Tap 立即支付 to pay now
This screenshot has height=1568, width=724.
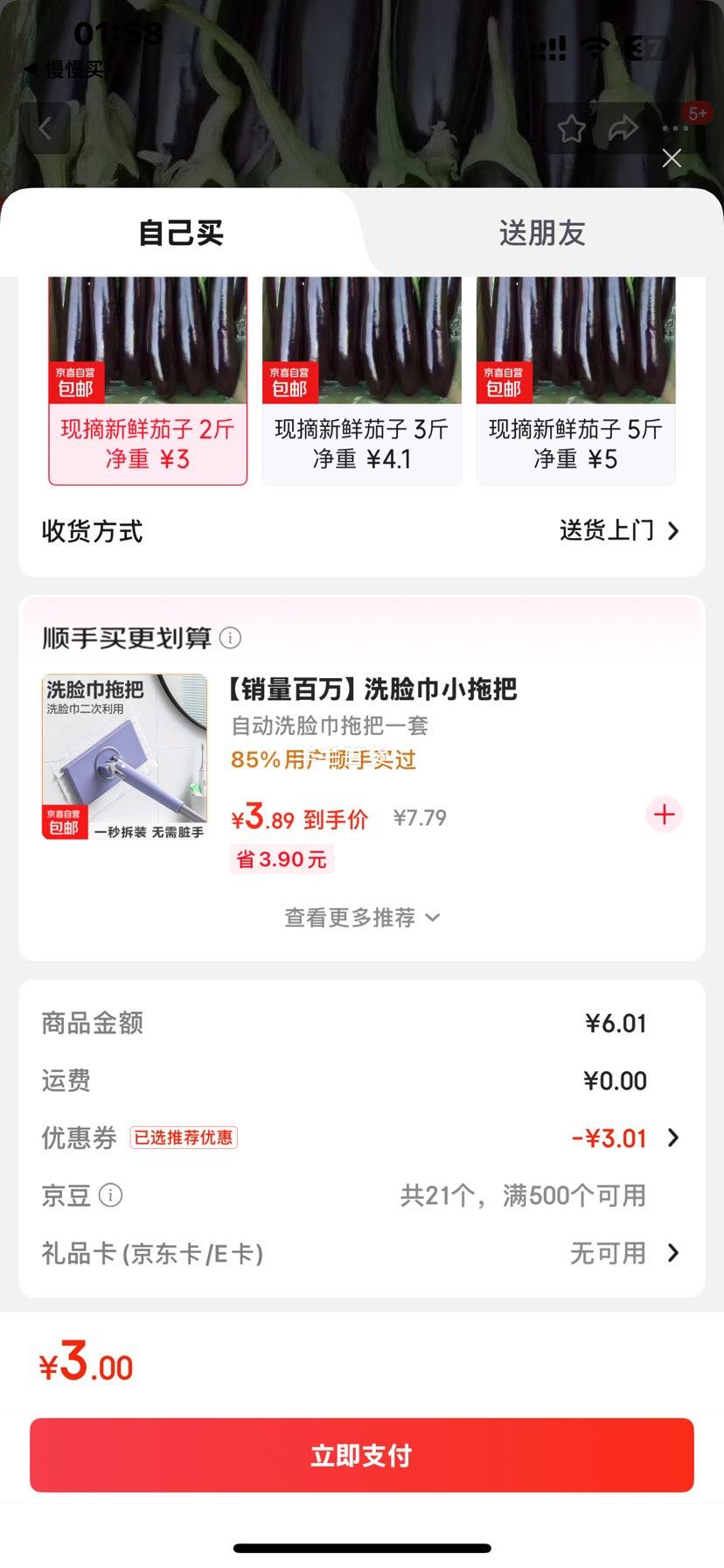coord(362,1455)
